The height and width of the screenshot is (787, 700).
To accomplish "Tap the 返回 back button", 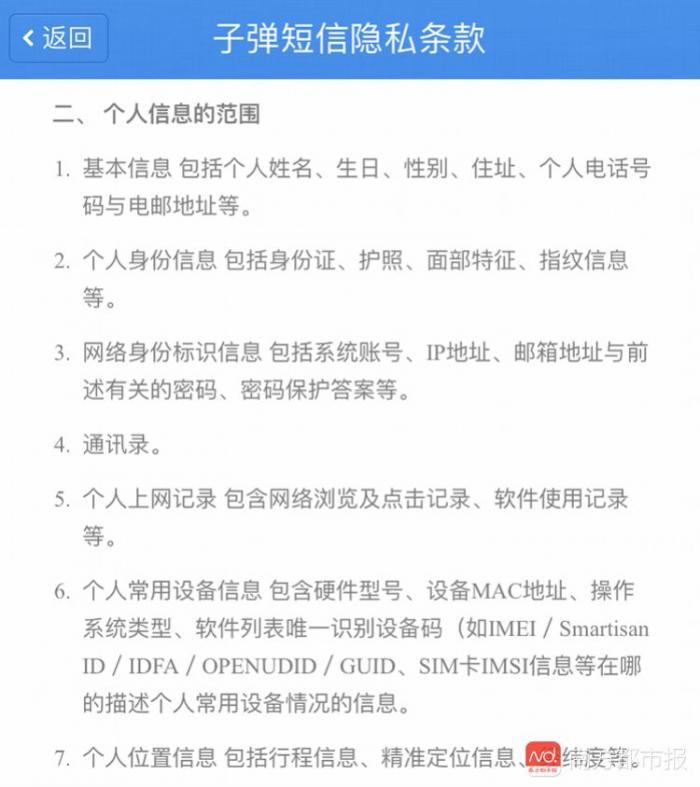I will tap(58, 38).
